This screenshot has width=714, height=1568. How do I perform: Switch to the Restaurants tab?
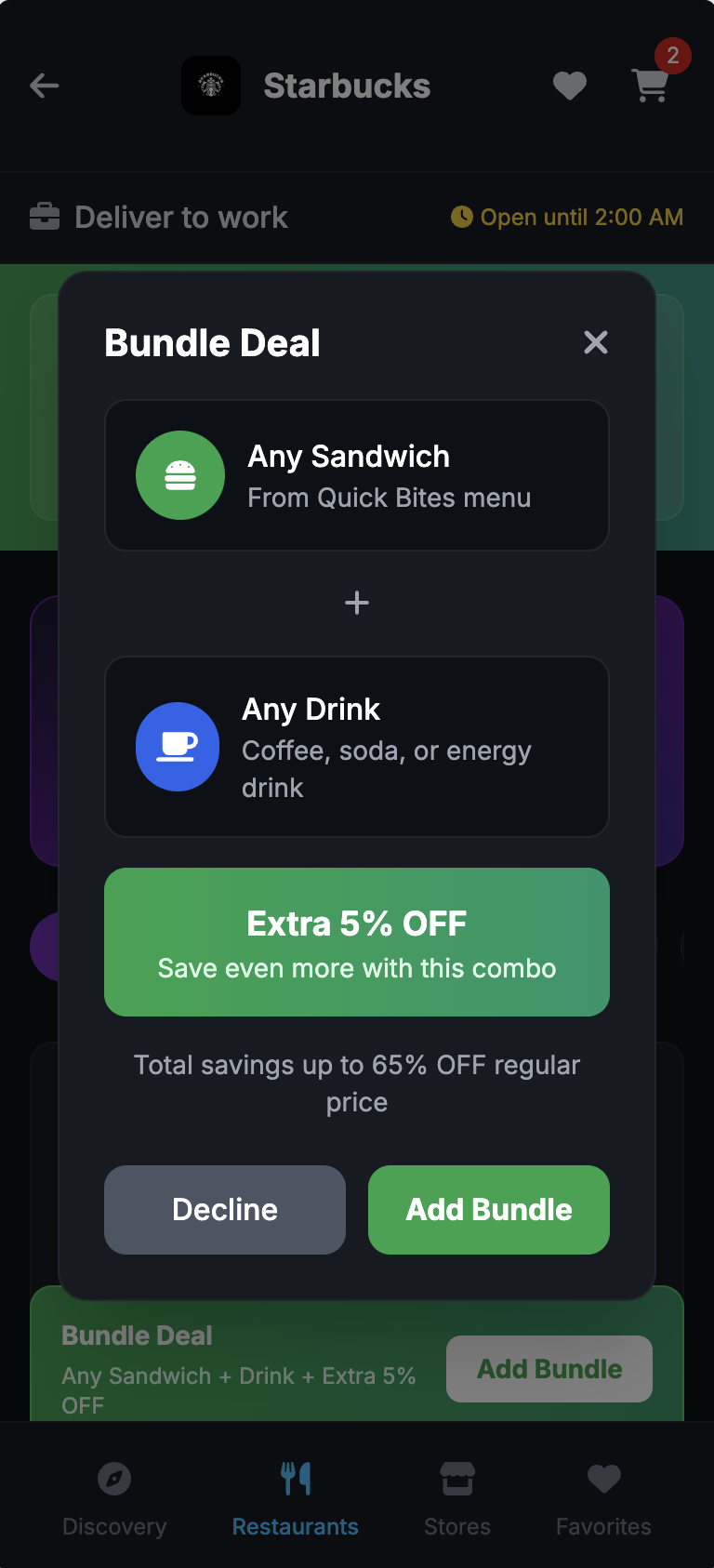[296, 1495]
